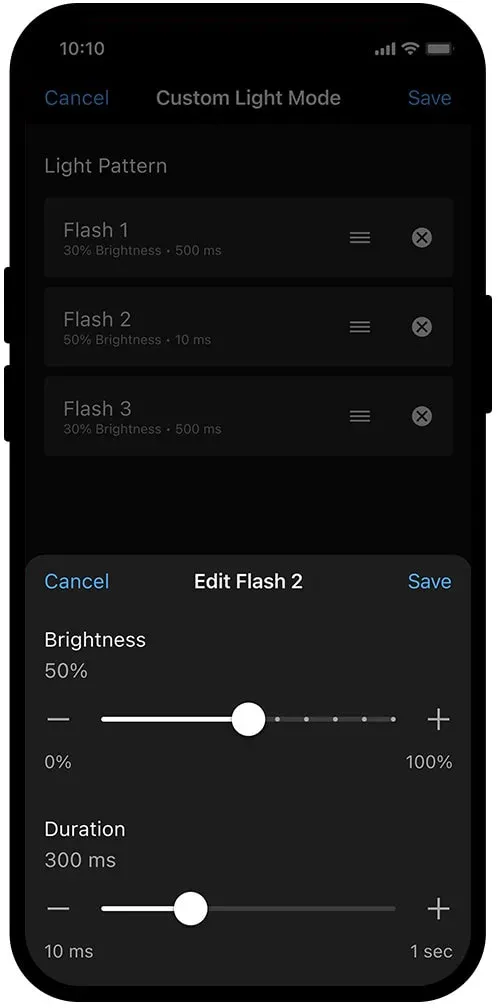Viewport: 498px width, 1008px height.
Task: Tap the Duration slider handle at 300 ms
Action: coord(191,908)
